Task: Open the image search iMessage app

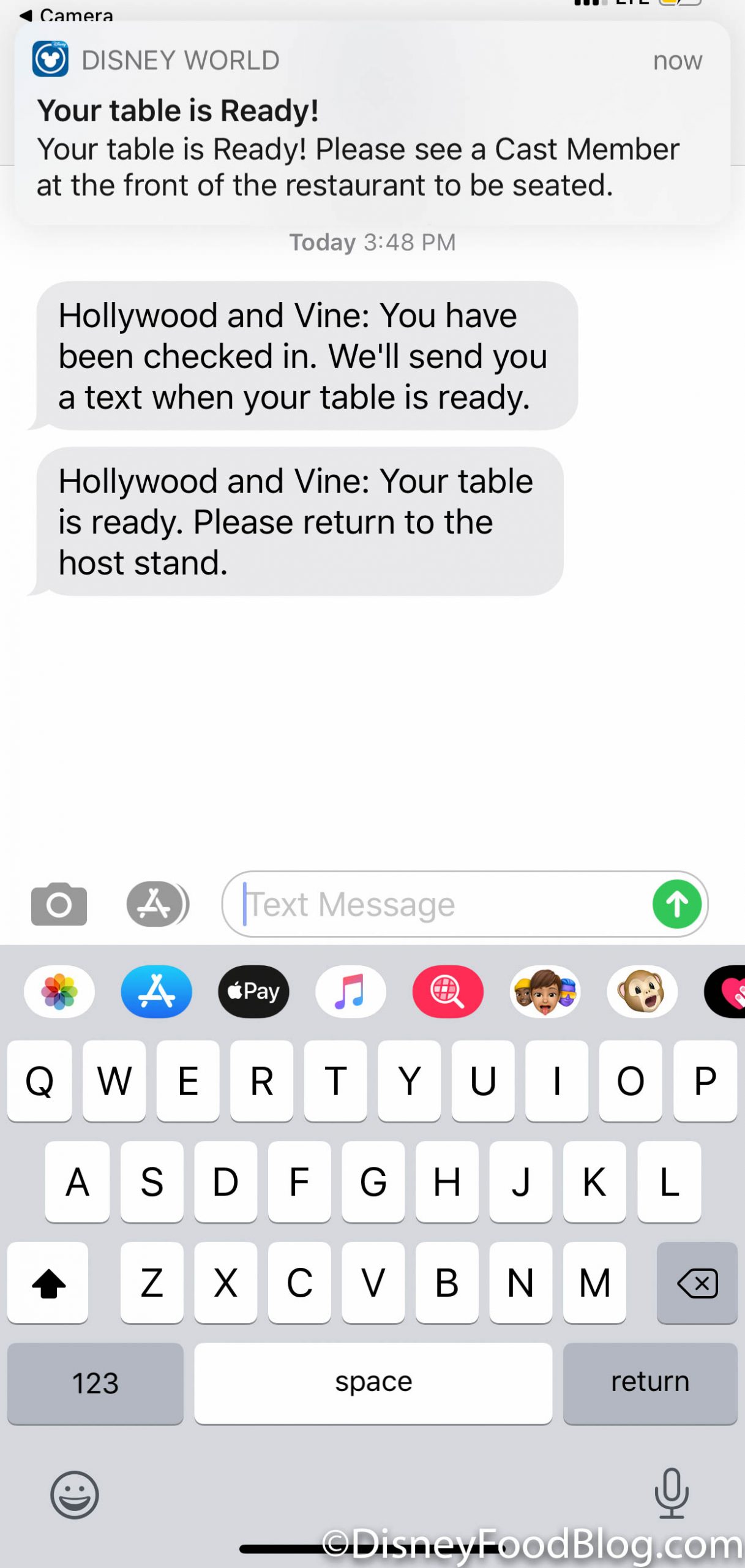Action: [x=447, y=991]
